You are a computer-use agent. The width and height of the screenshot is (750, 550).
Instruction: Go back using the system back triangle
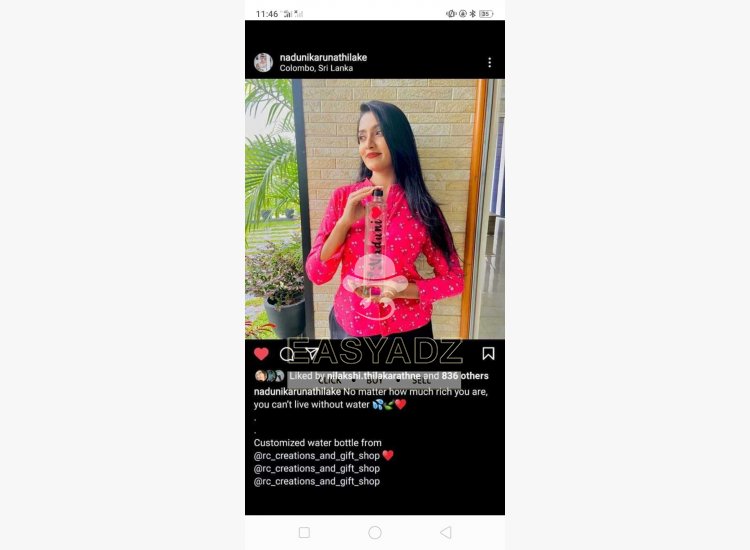445,532
